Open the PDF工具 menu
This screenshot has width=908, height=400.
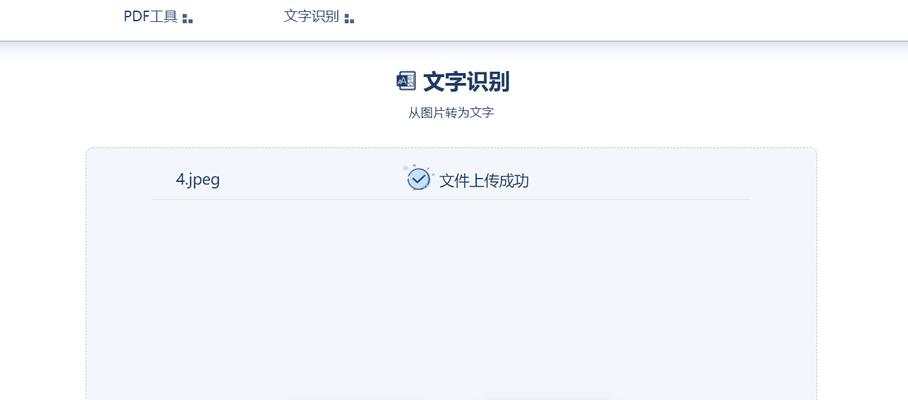[157, 17]
